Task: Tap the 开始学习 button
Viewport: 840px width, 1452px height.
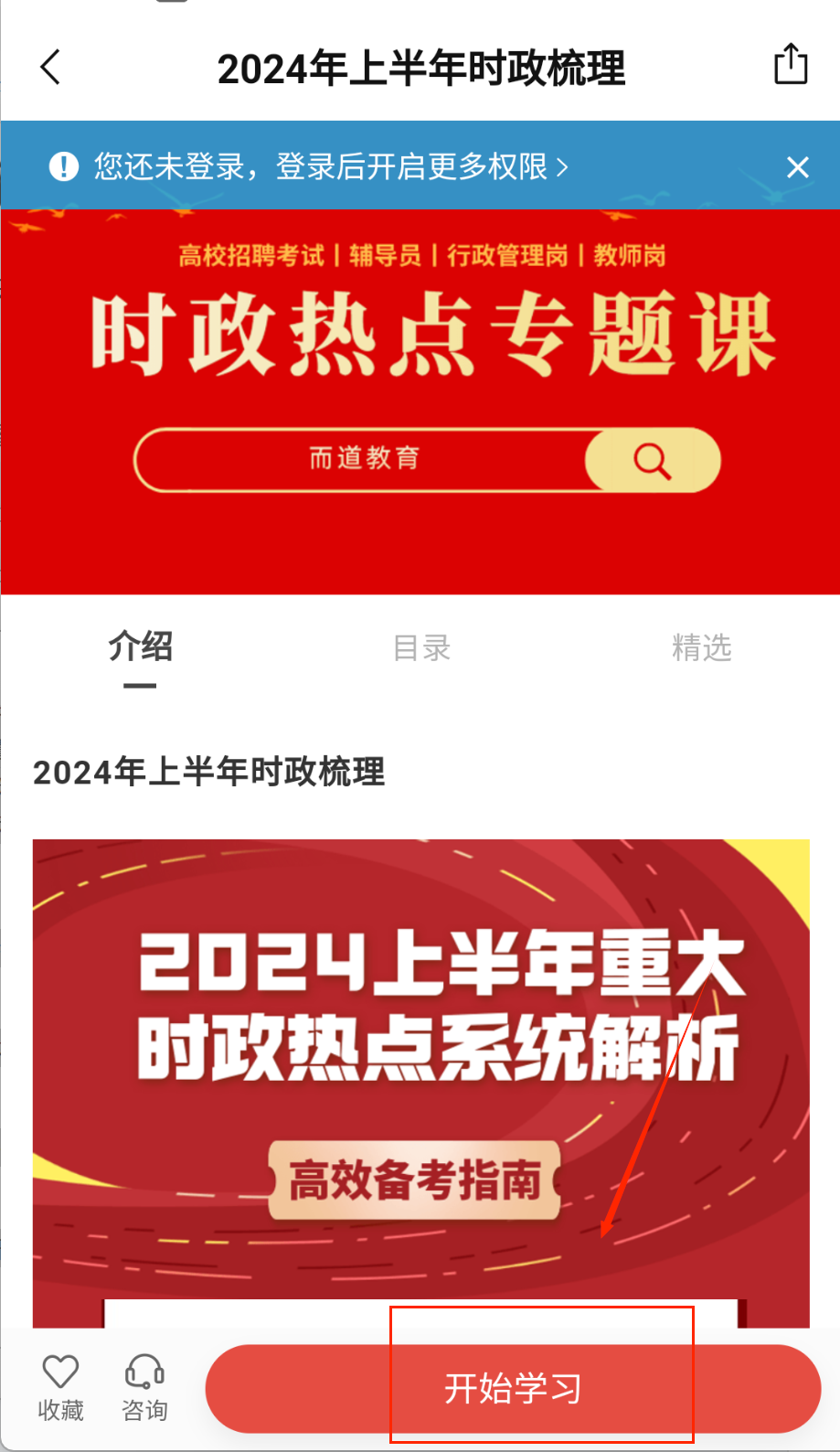Action: click(513, 1388)
